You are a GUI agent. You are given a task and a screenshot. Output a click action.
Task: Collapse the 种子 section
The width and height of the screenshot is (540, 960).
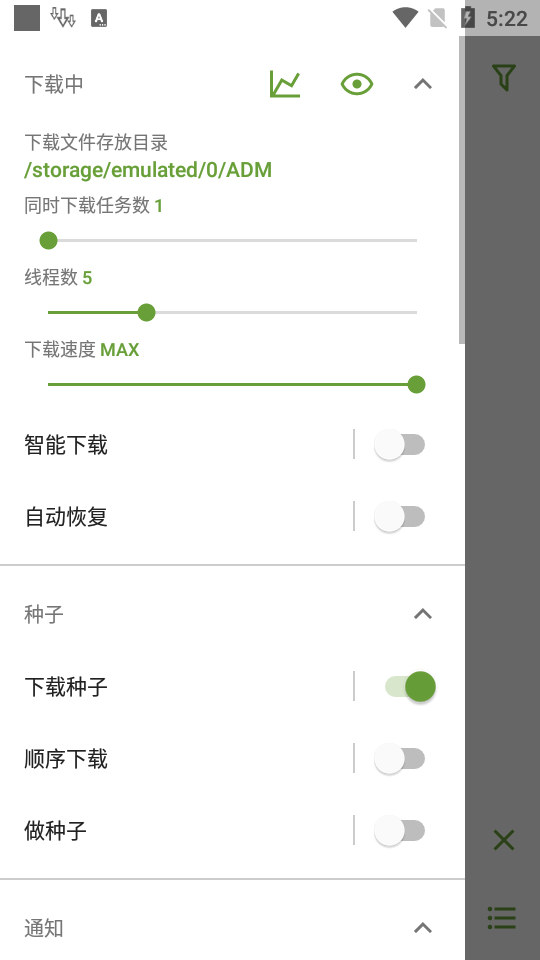pos(422,613)
